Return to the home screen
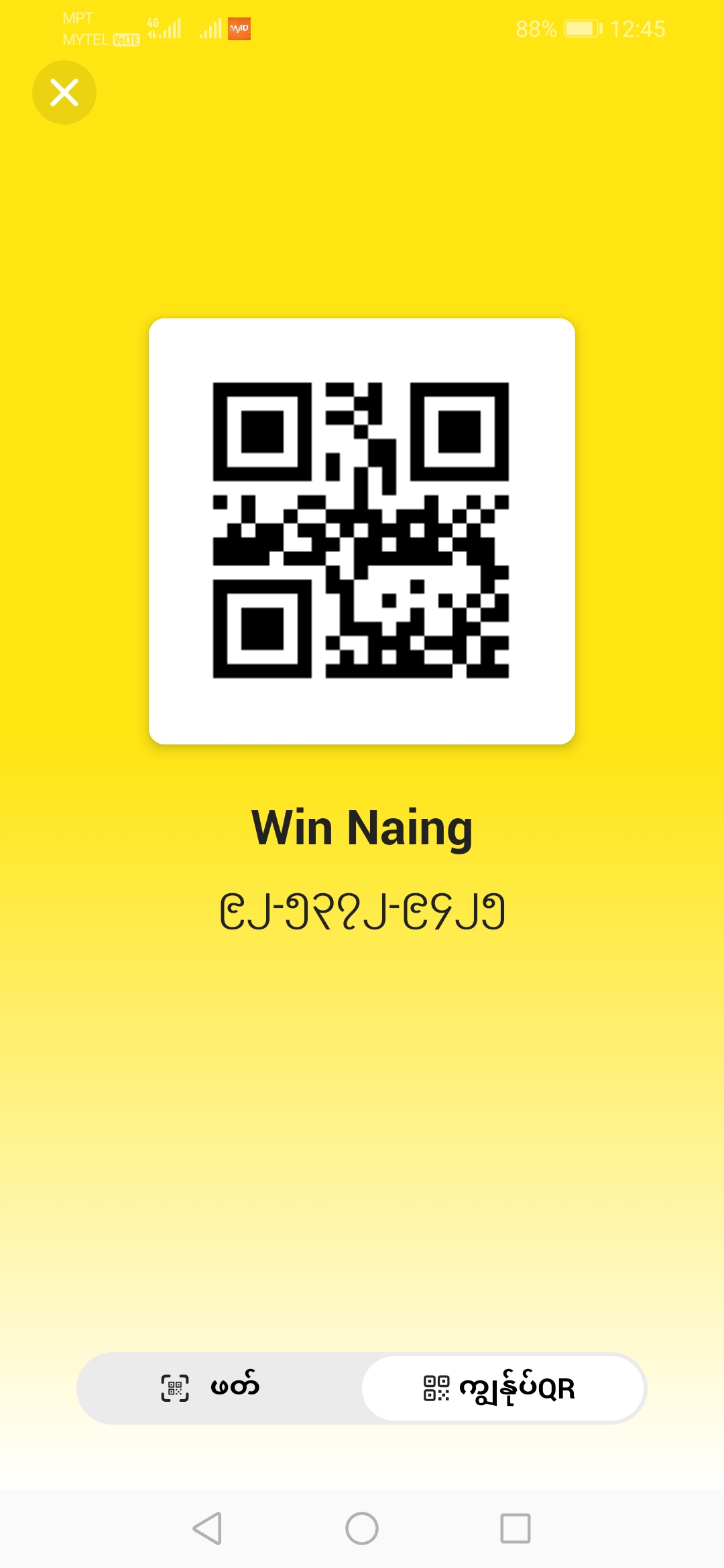Viewport: 724px width, 1568px height. click(x=362, y=1528)
